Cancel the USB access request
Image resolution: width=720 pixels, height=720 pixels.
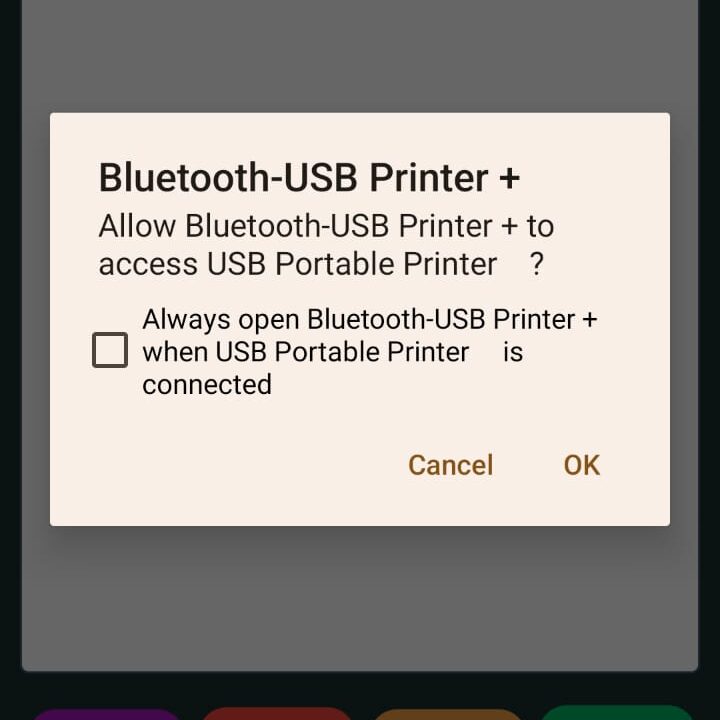tap(450, 465)
